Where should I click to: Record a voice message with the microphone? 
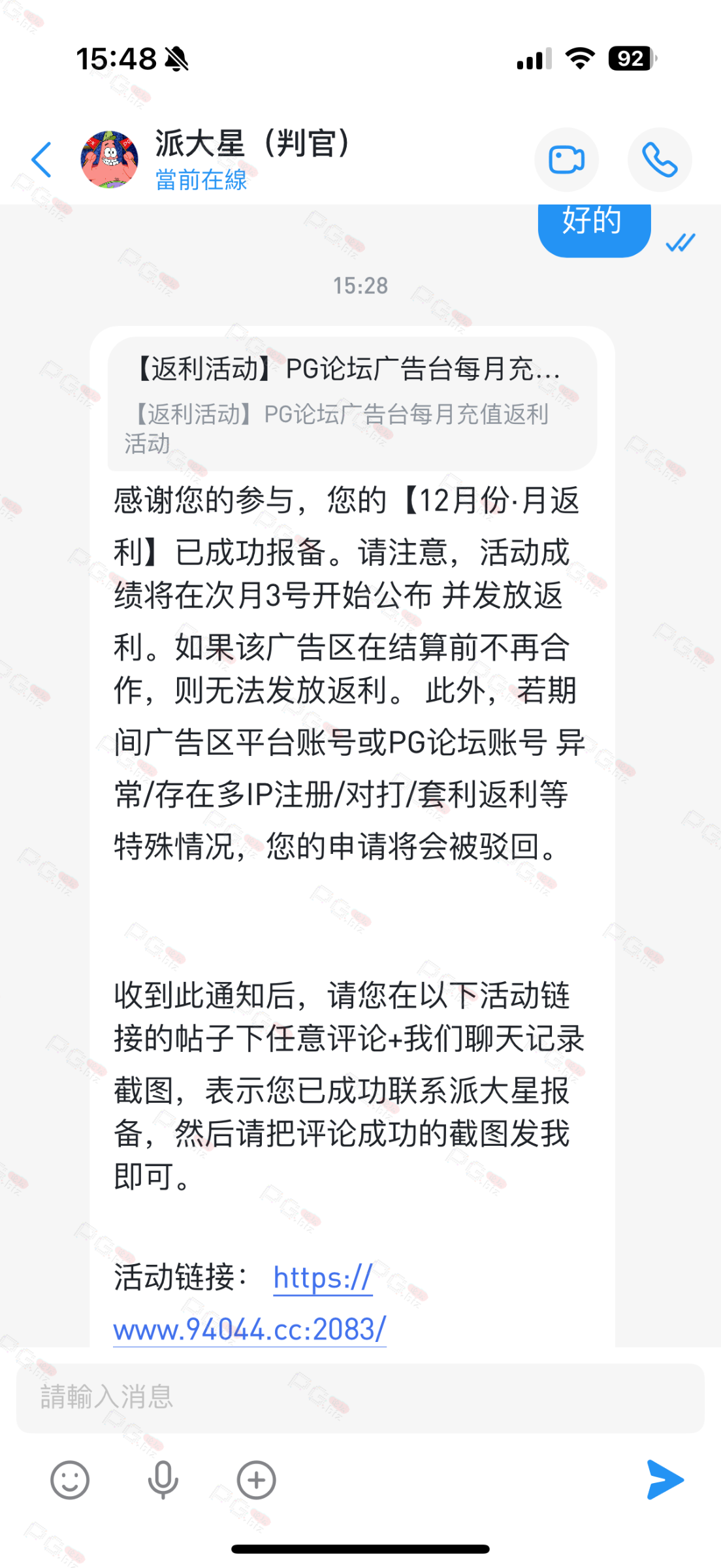pyautogui.click(x=163, y=1480)
